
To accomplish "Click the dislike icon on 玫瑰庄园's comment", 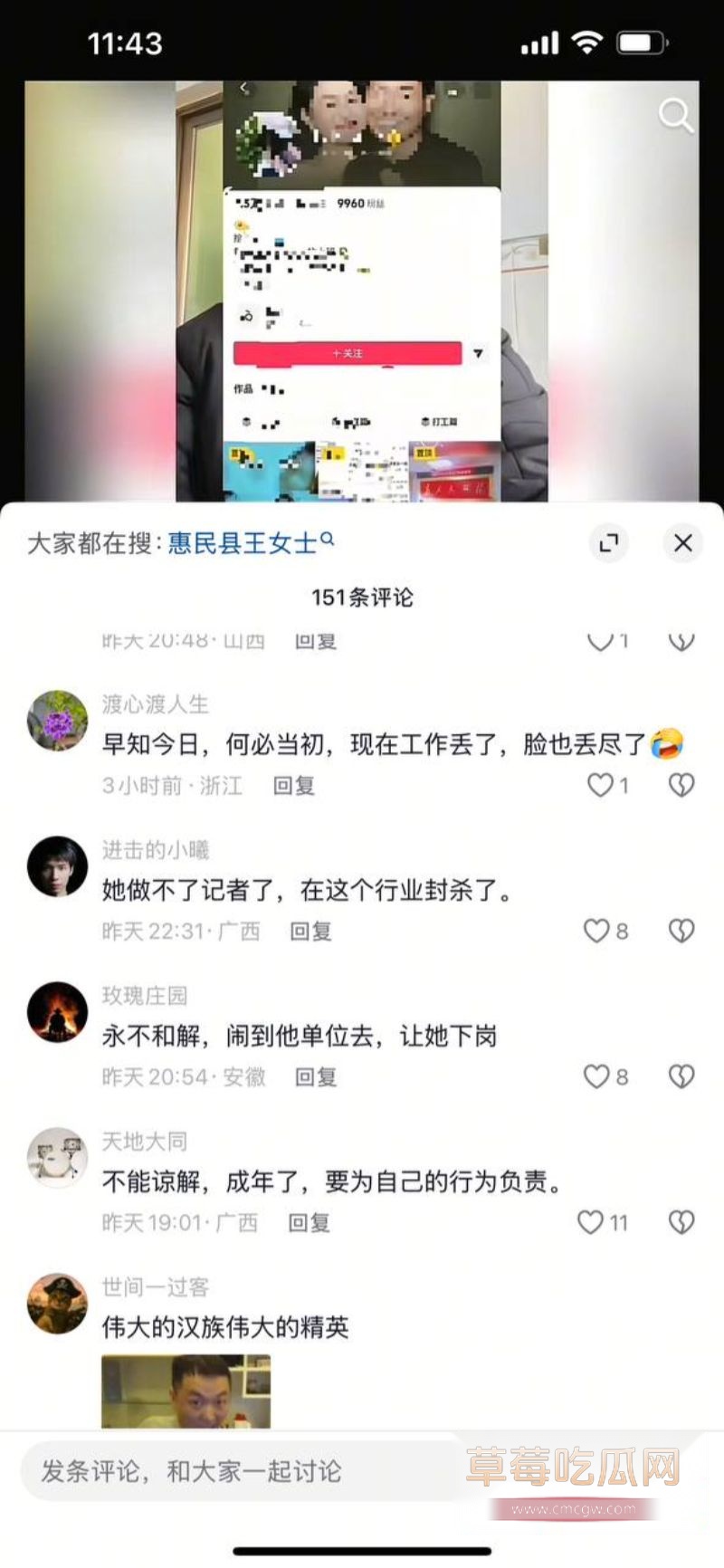I will pyautogui.click(x=681, y=1076).
